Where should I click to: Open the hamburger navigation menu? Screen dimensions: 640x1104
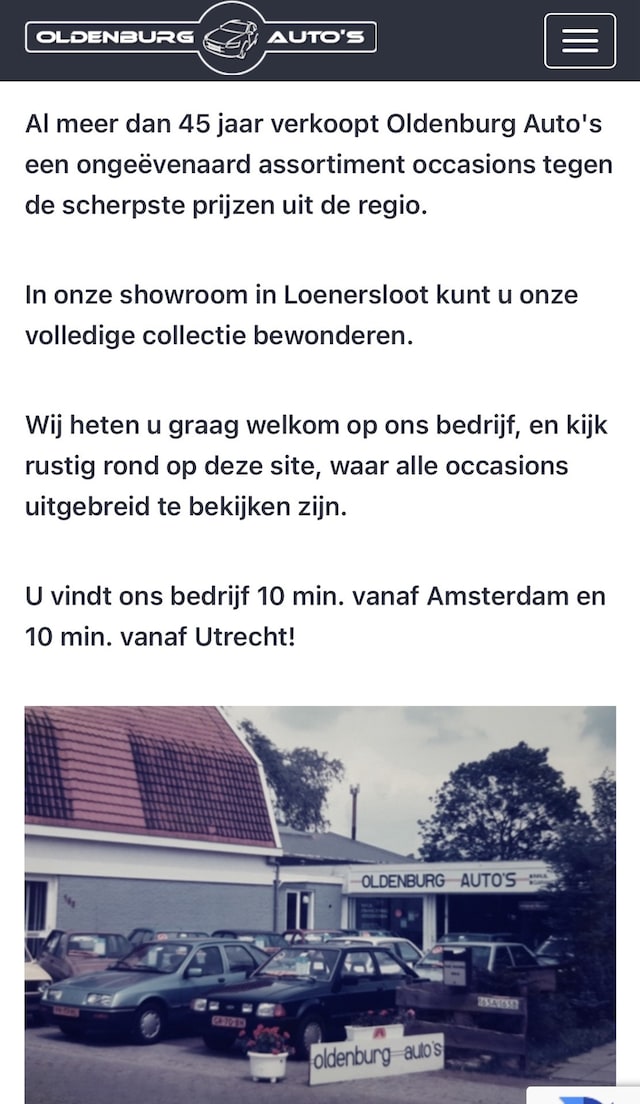(579, 41)
